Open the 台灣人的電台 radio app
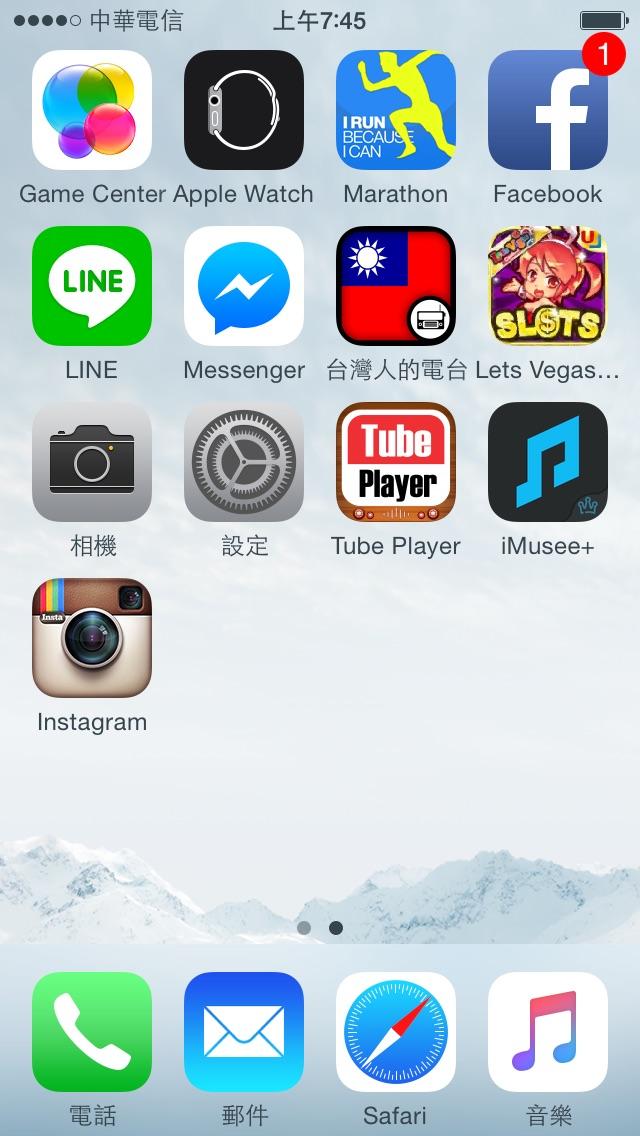Screen dimensions: 640x1136 pyautogui.click(x=396, y=286)
